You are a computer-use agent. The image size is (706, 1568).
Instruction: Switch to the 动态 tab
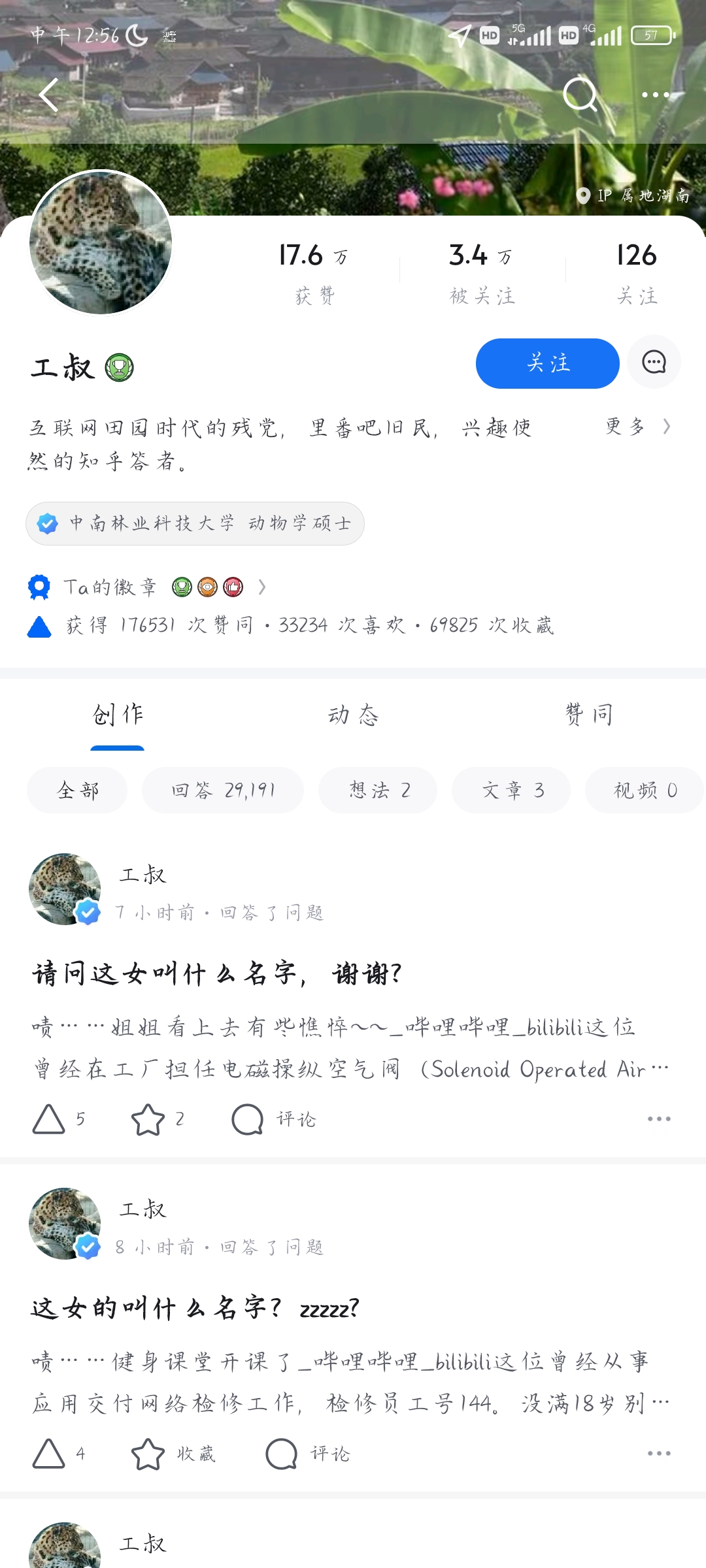[353, 715]
